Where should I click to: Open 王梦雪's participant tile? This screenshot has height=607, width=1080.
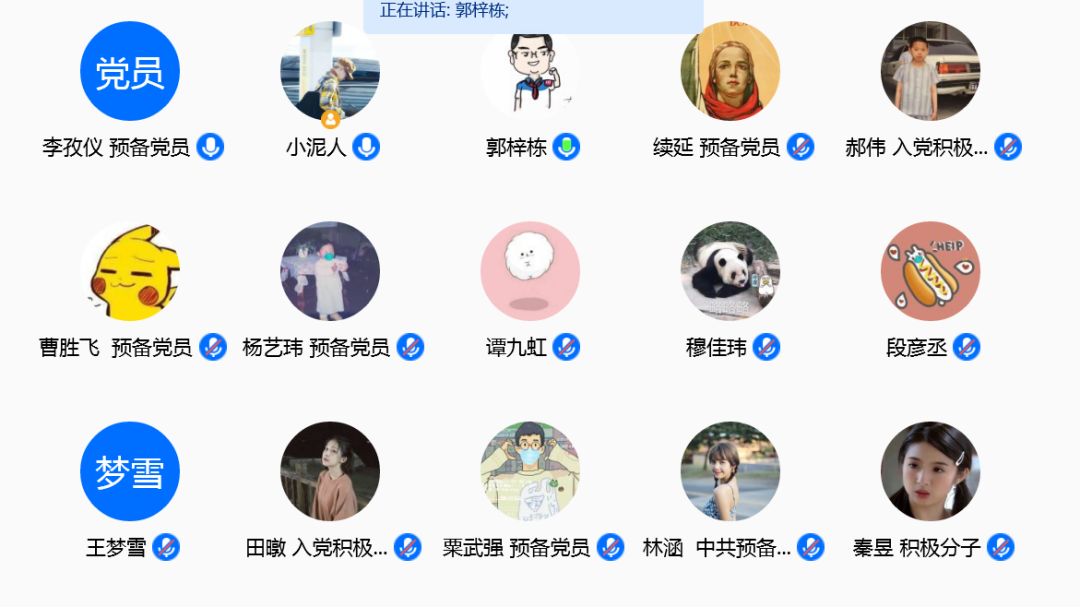130,471
